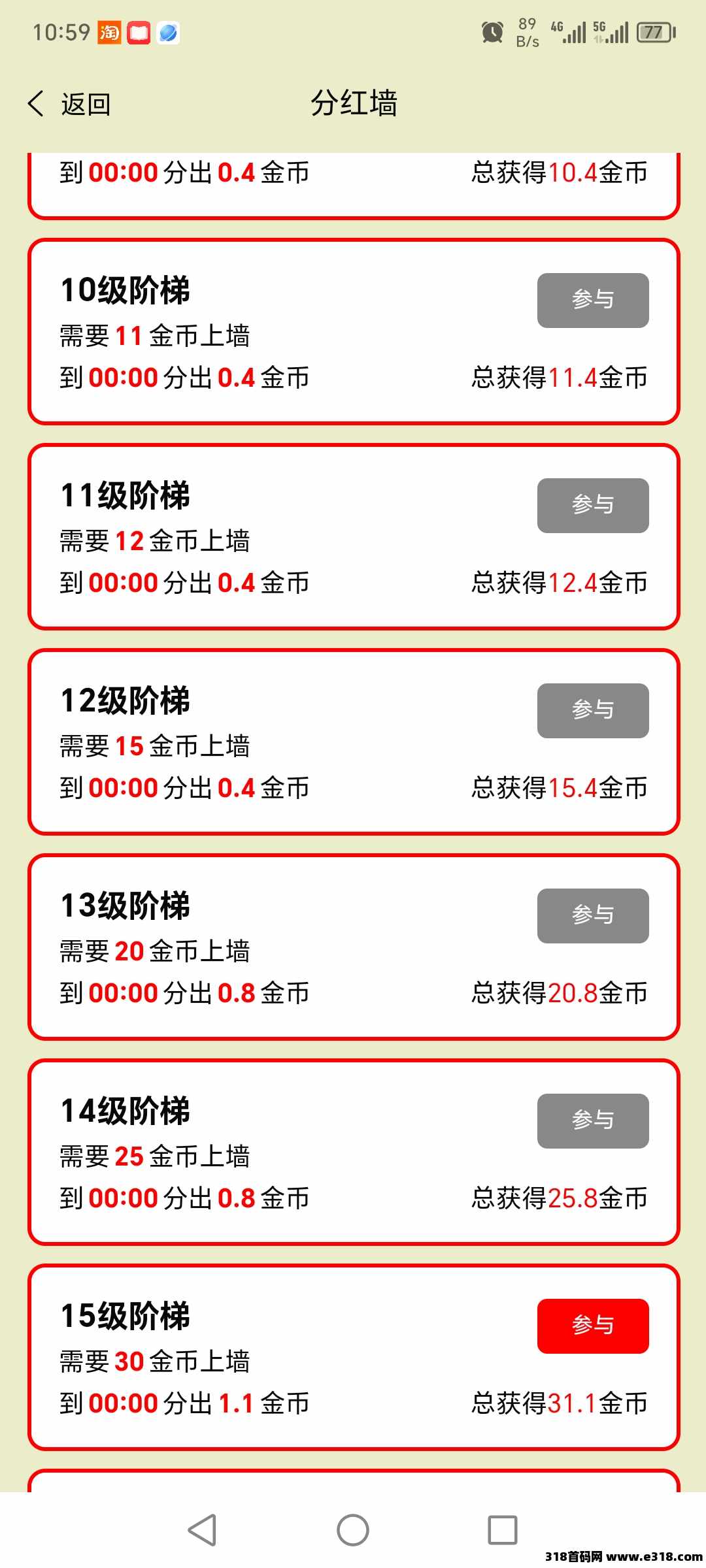Open the recent apps square
Viewport: 706px width, 1568px height.
503,1530
